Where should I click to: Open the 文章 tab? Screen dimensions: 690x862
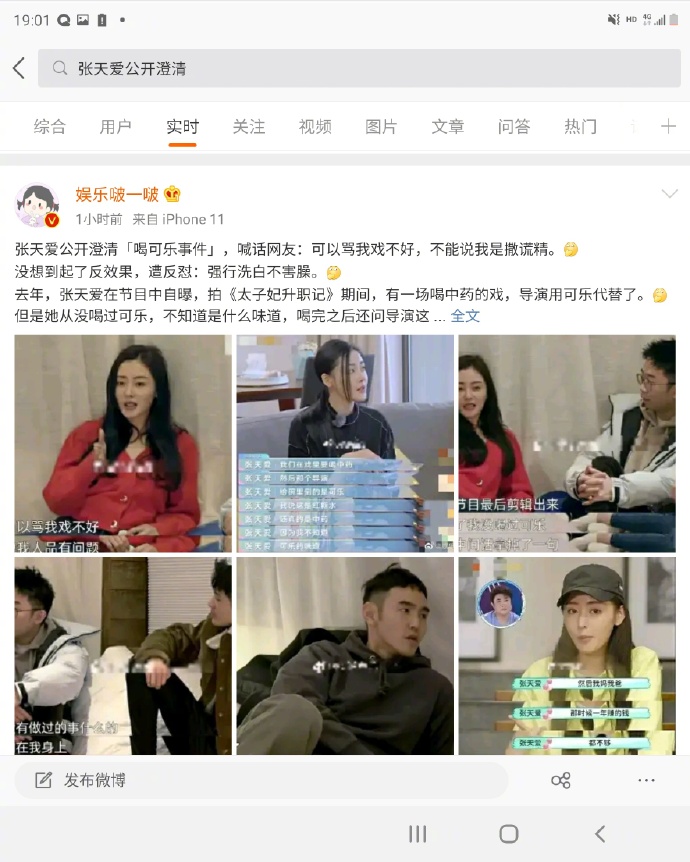(x=448, y=127)
